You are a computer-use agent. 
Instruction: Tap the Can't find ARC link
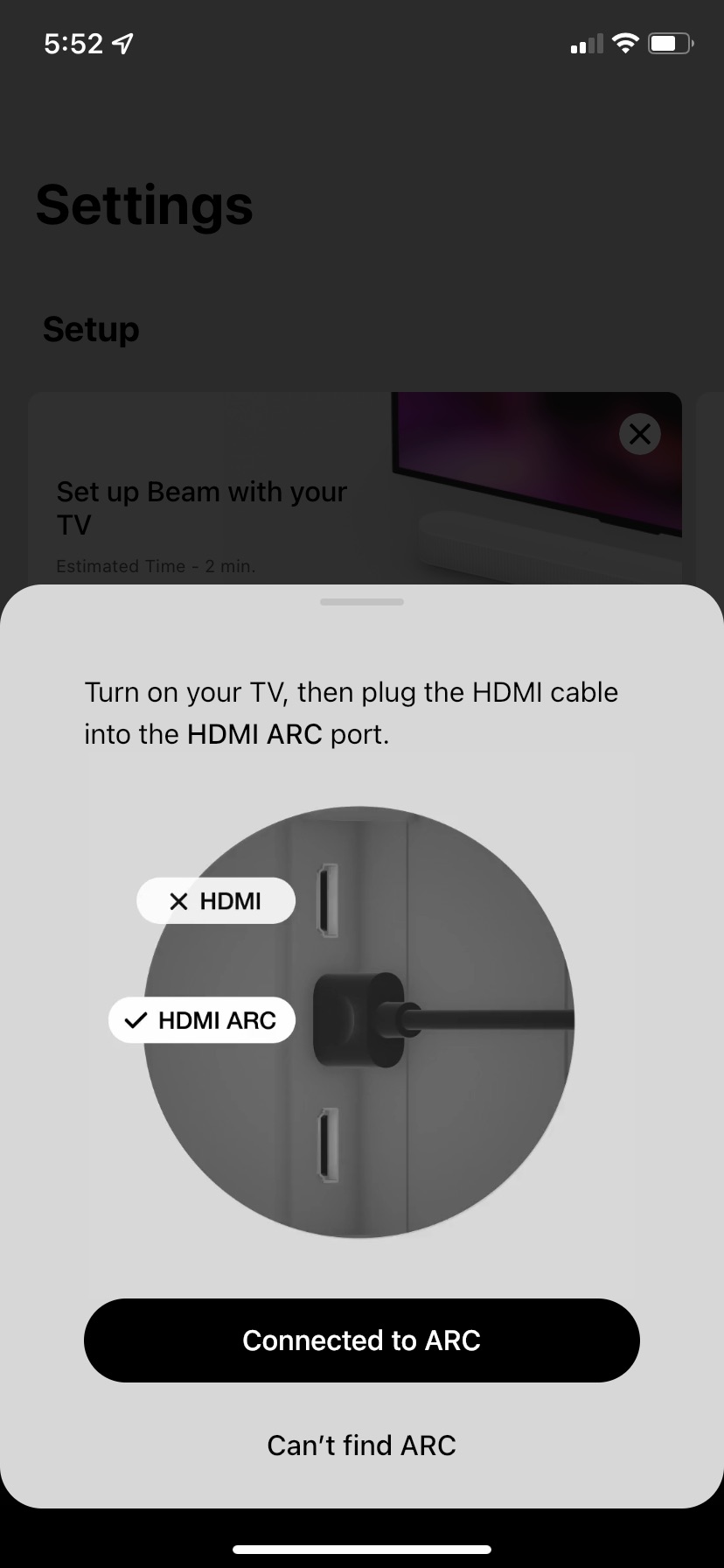point(362,1445)
